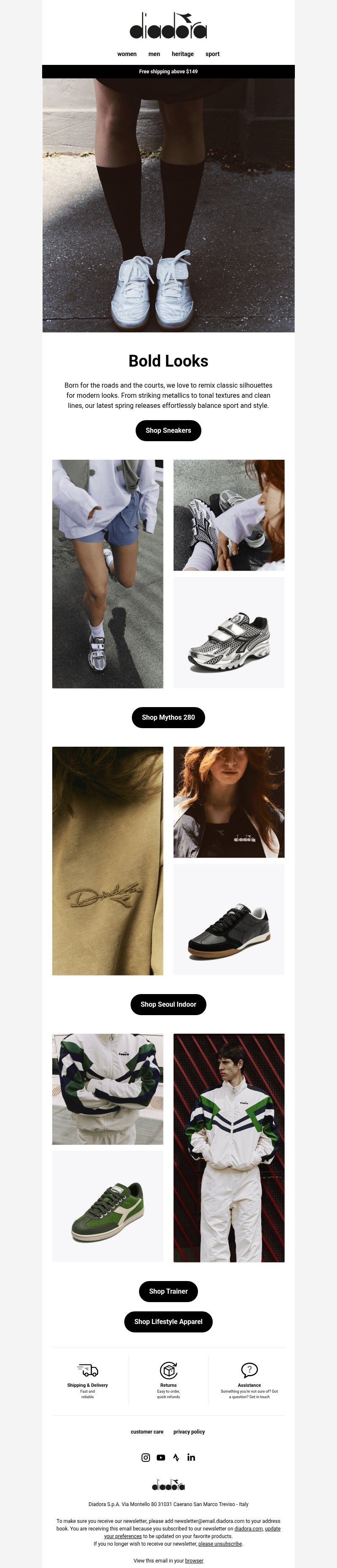Tap Shop Mythos 280
Screen dimensions: 337x1568
tap(168, 717)
